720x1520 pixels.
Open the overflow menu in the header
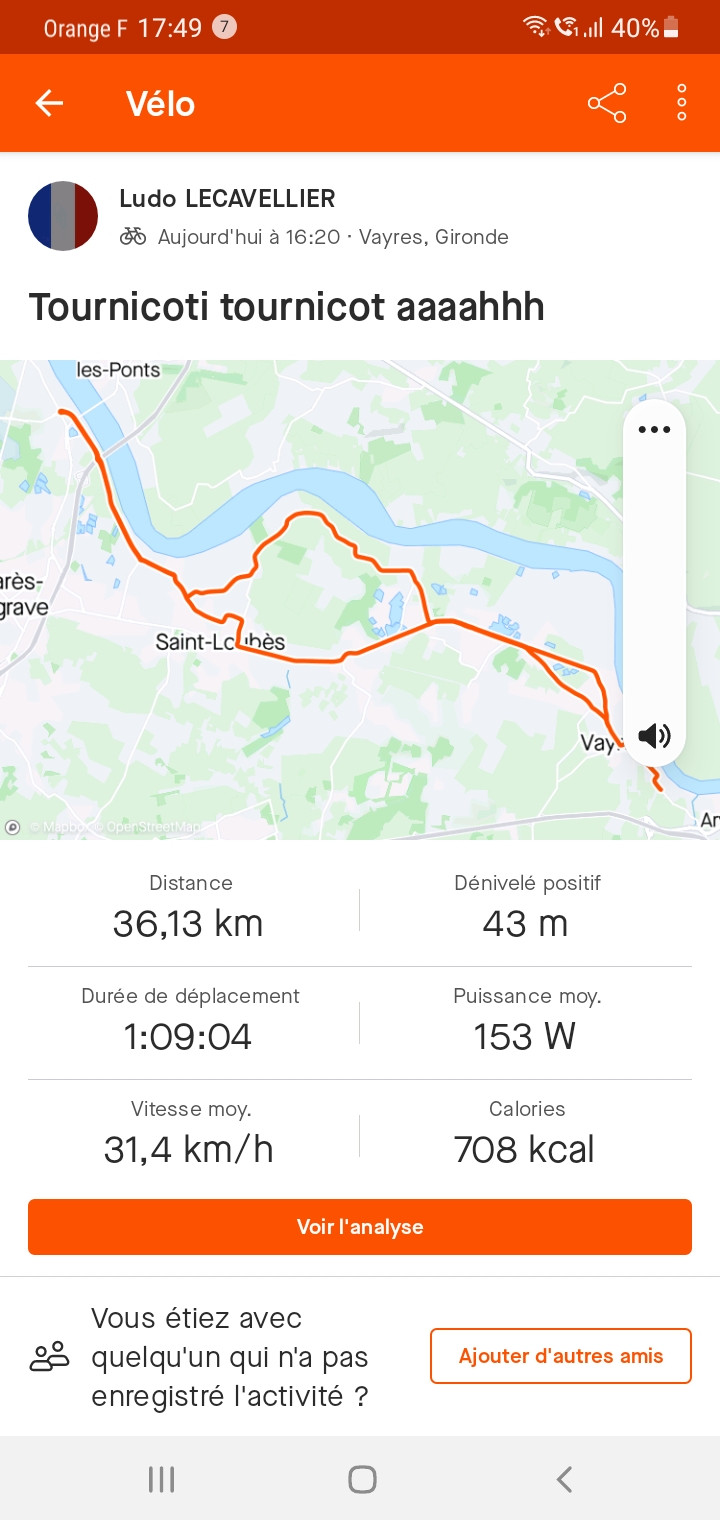[x=682, y=103]
